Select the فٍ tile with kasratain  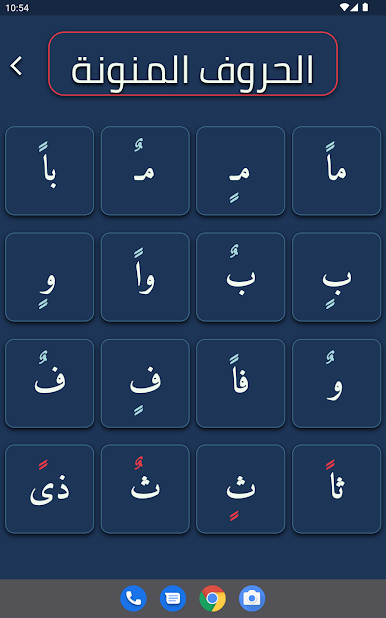pos(145,383)
